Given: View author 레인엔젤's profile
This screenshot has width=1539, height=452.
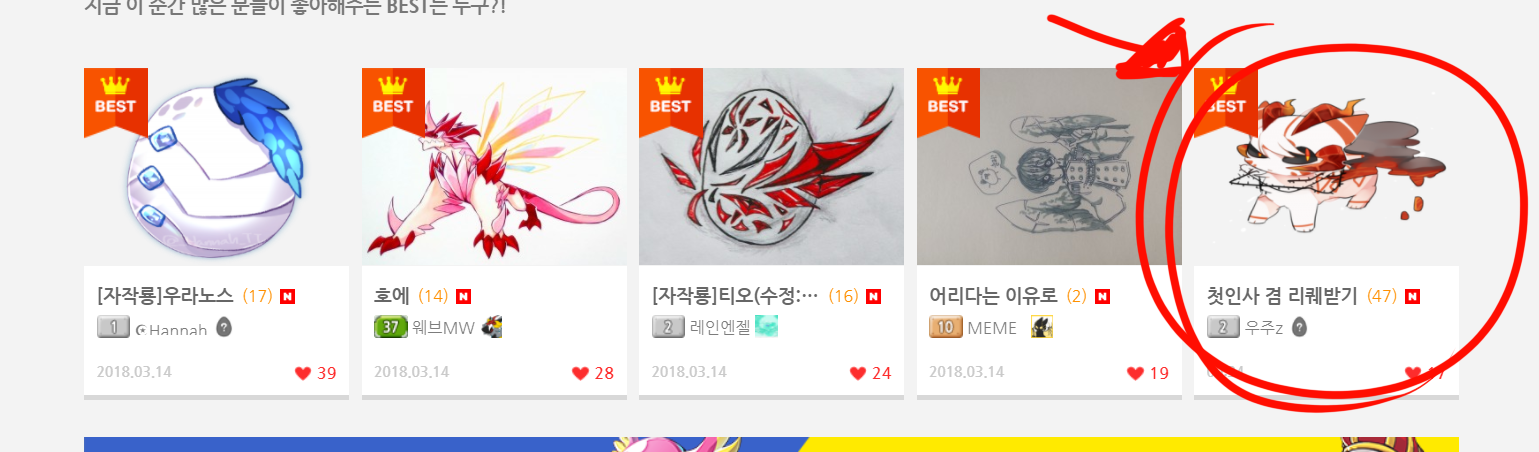Looking at the screenshot, I should [720, 327].
